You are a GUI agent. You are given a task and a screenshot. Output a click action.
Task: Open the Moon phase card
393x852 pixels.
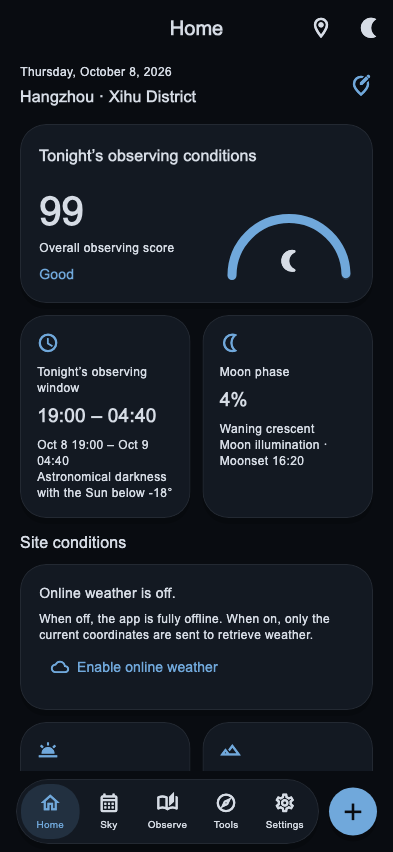coord(288,416)
